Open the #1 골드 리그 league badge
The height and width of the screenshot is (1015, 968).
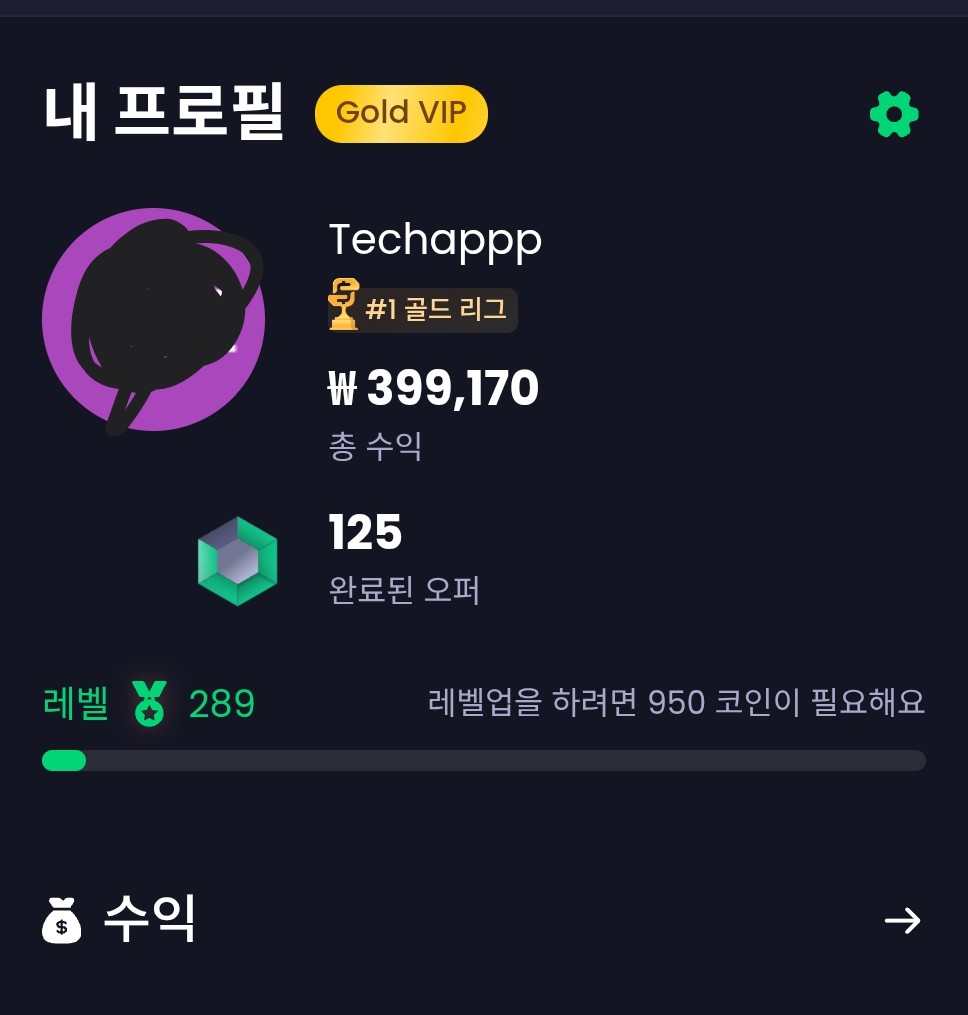(x=423, y=310)
